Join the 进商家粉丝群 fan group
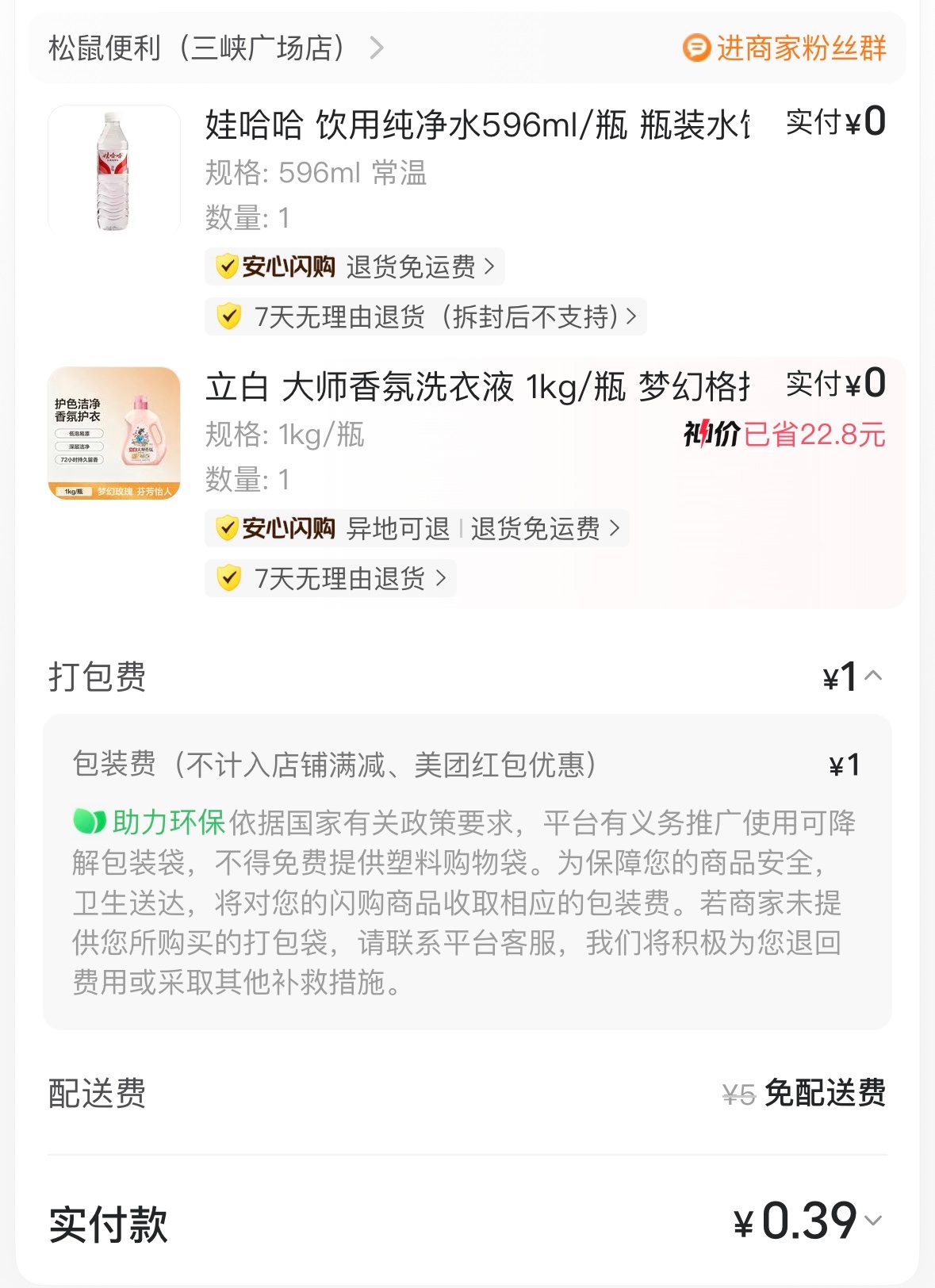 click(x=785, y=48)
